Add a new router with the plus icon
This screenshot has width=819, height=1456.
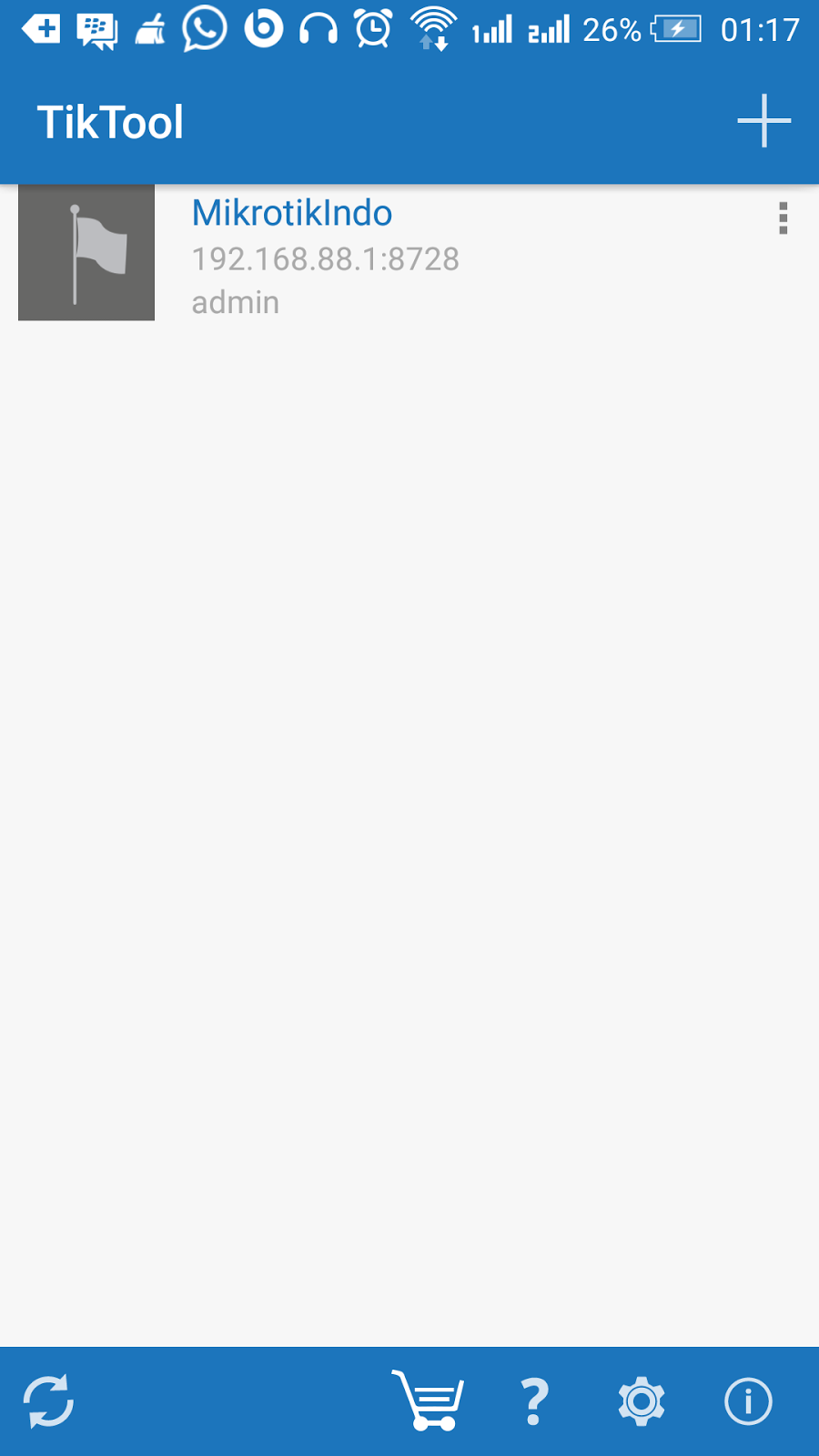pos(763,121)
